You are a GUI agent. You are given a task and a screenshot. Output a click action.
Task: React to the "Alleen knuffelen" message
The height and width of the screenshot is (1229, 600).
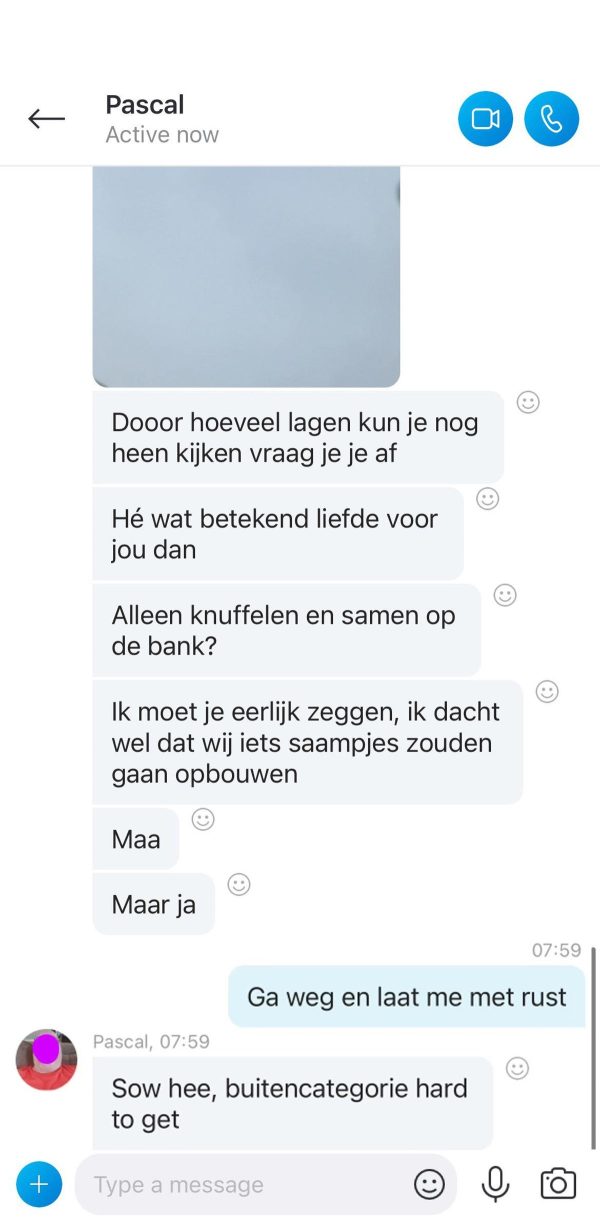(506, 595)
